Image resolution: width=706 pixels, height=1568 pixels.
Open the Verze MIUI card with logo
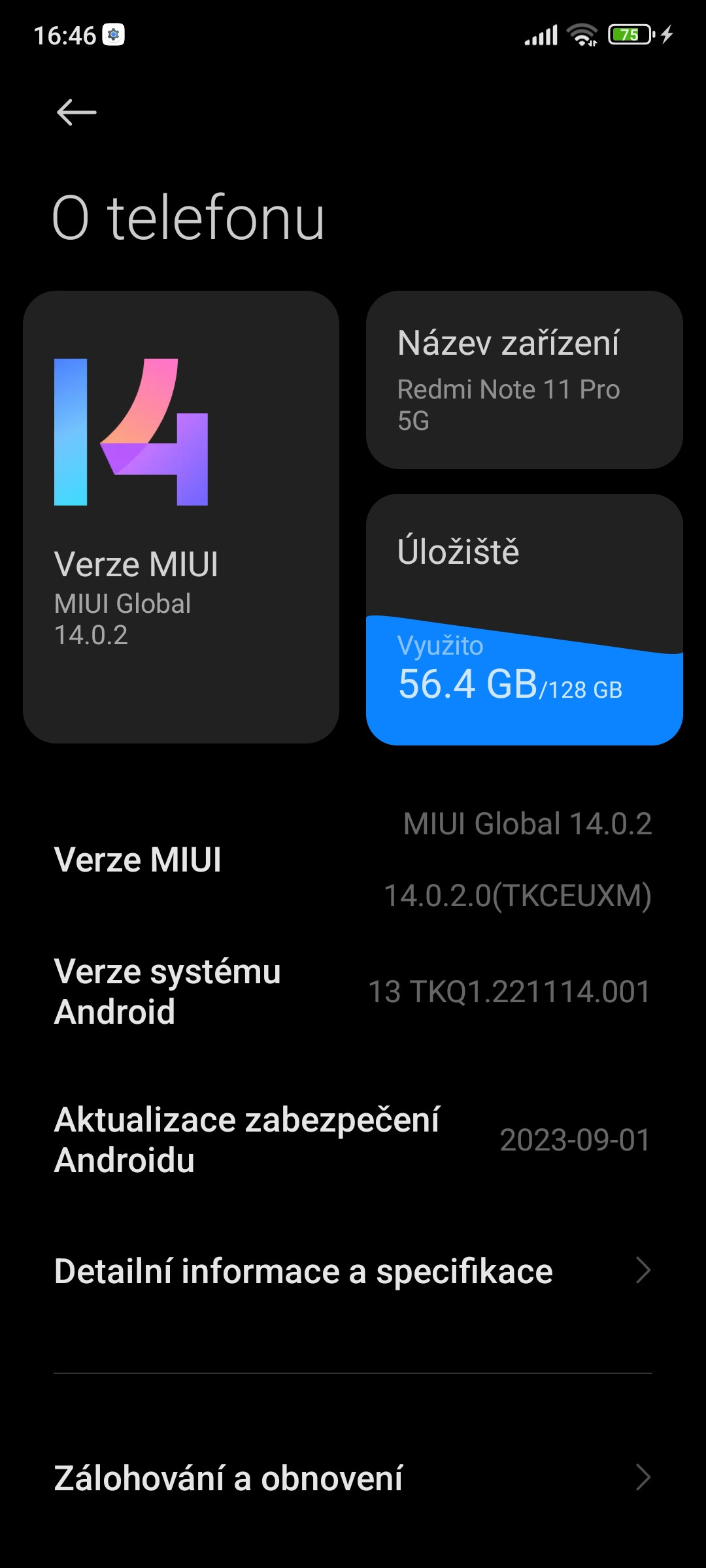[x=181, y=517]
